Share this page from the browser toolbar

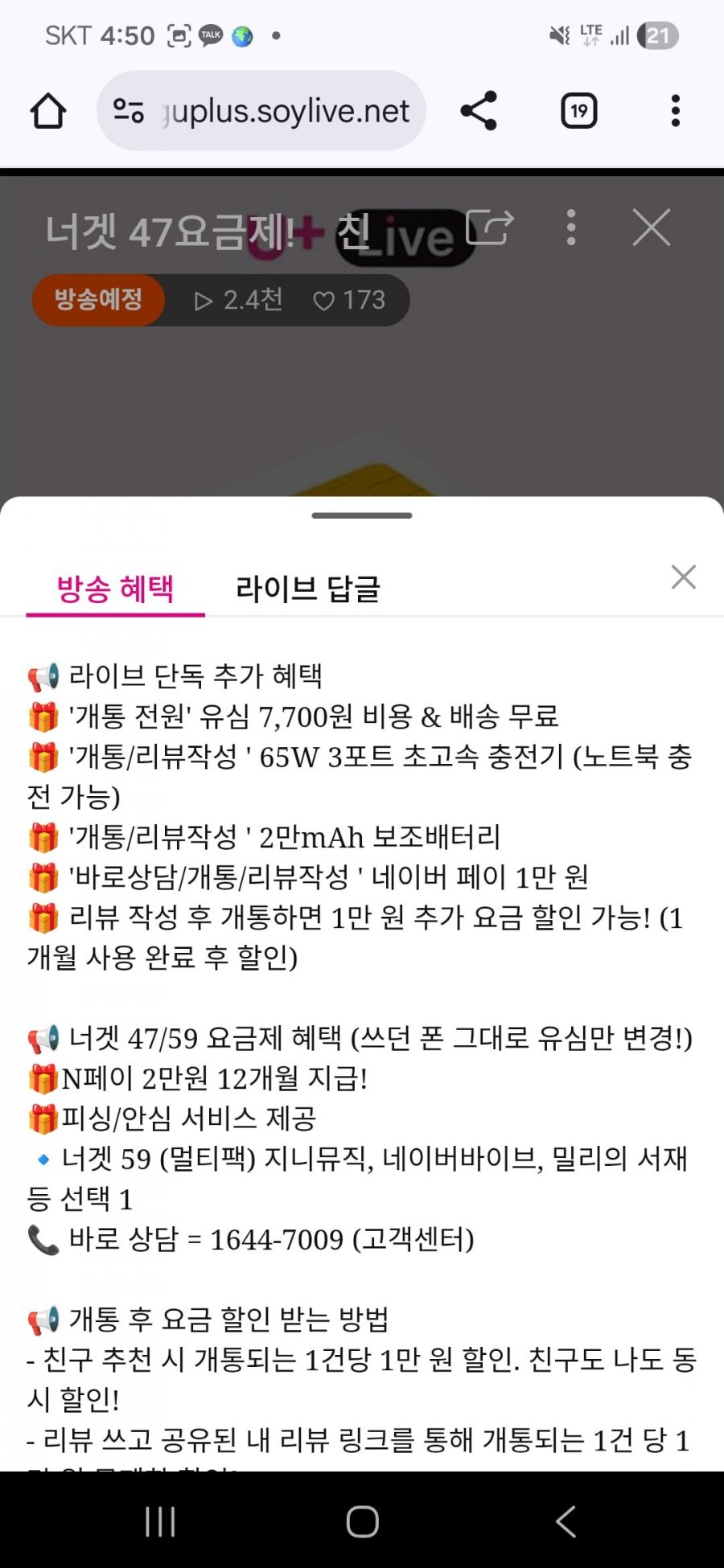[479, 111]
